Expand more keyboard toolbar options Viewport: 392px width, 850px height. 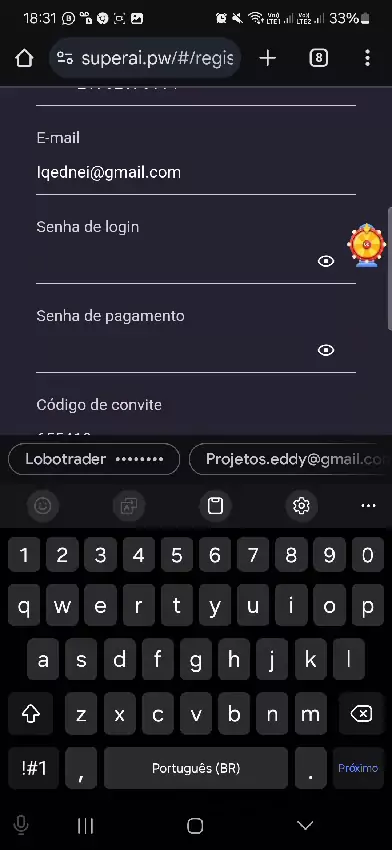coord(368,506)
